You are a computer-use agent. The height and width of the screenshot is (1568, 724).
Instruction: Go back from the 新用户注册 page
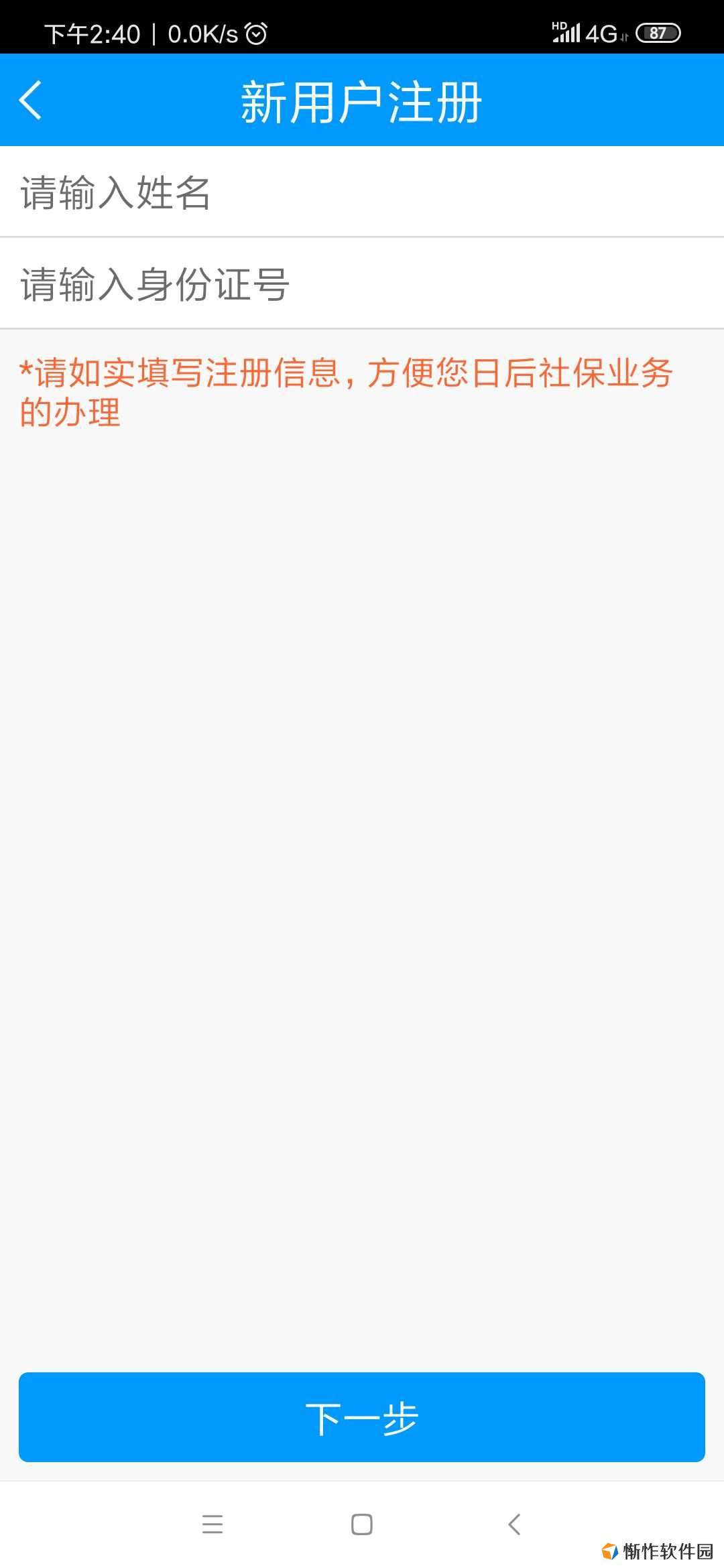(30, 101)
